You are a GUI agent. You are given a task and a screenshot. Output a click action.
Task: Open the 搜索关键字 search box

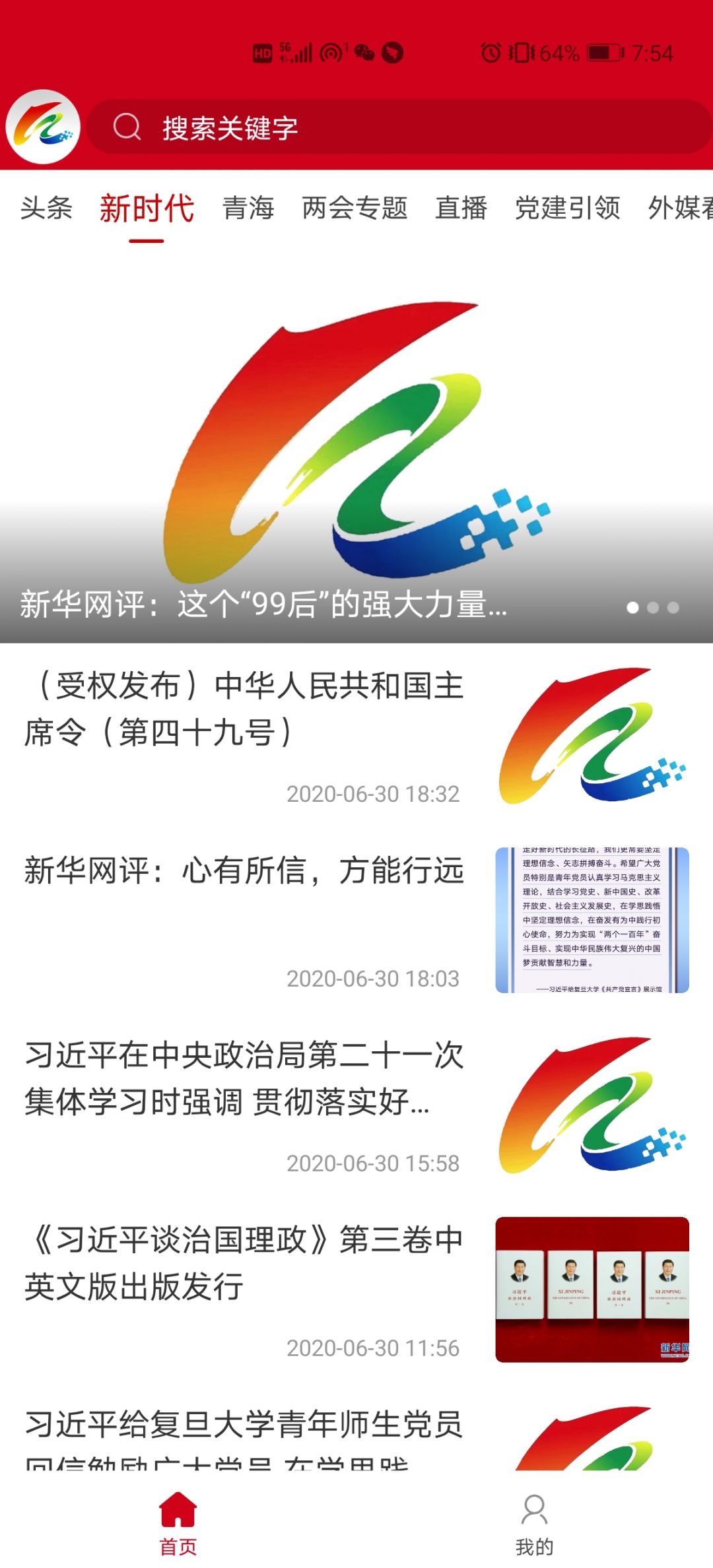point(398,127)
